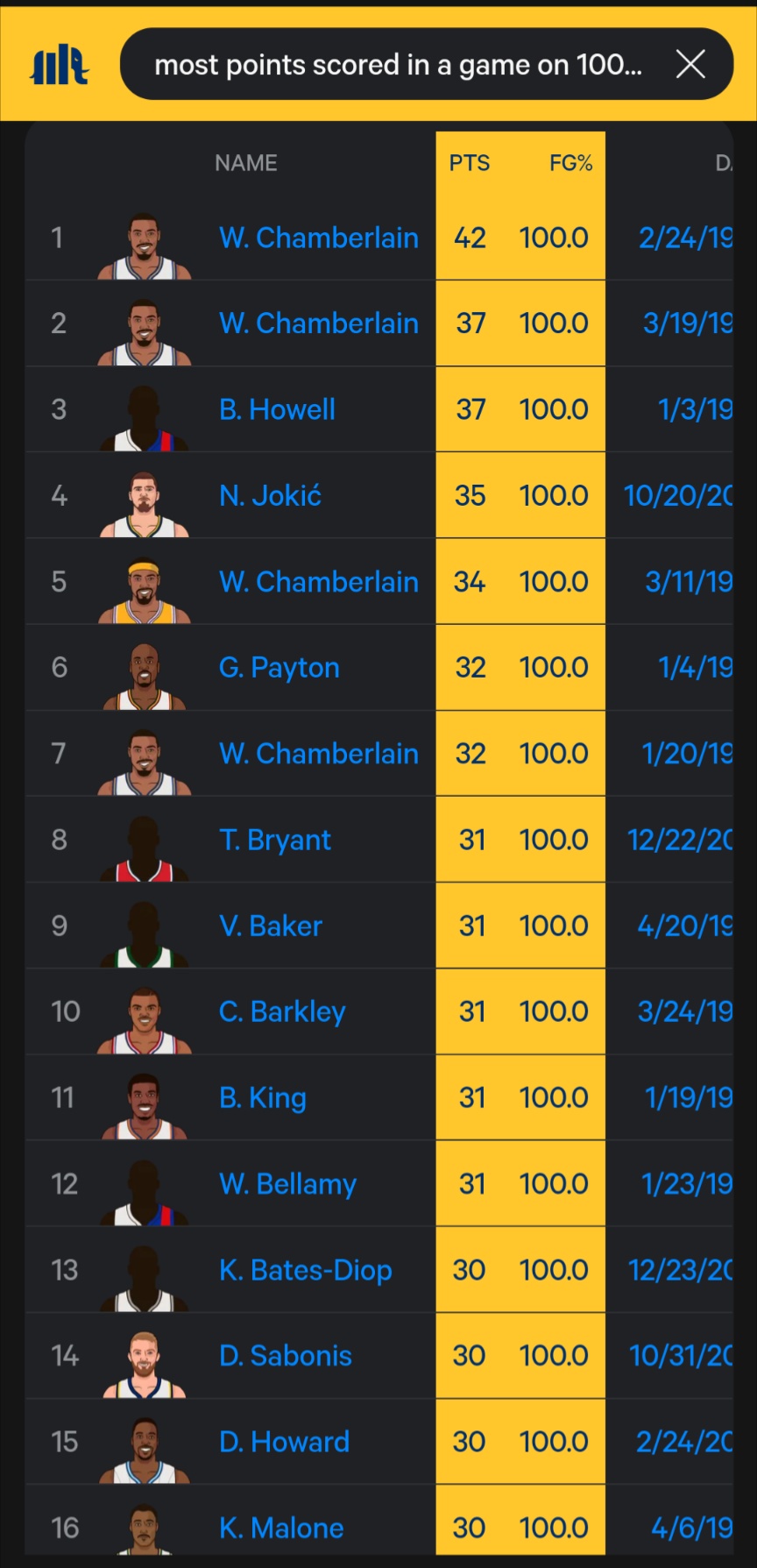
Task: Sort by the PTS column header
Action: click(x=470, y=163)
